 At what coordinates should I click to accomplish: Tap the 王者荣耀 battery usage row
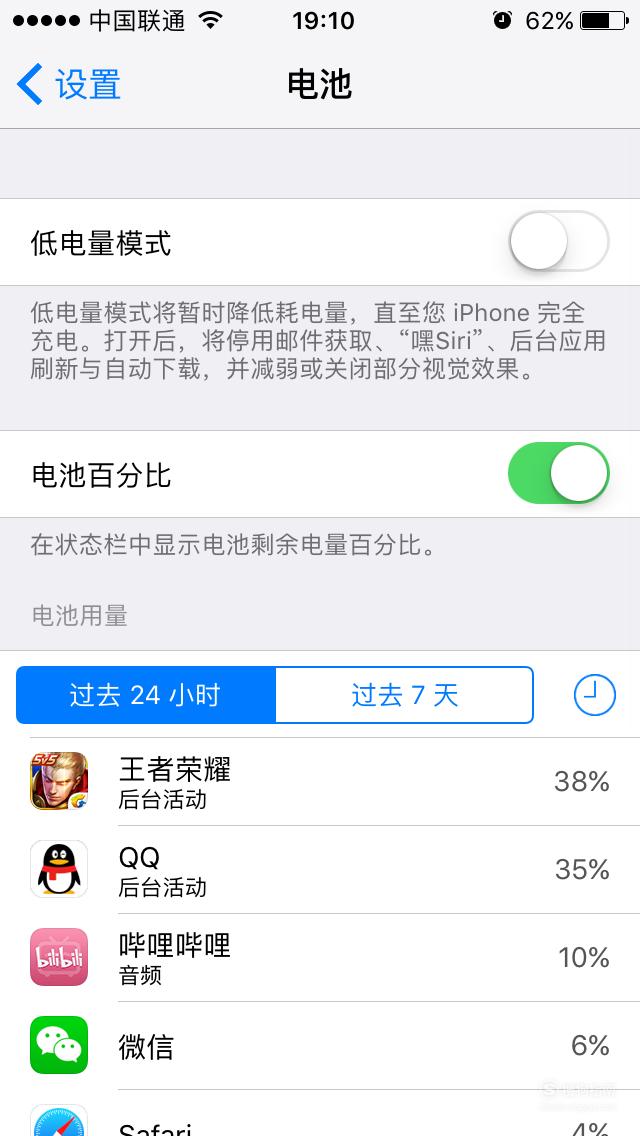(x=320, y=782)
